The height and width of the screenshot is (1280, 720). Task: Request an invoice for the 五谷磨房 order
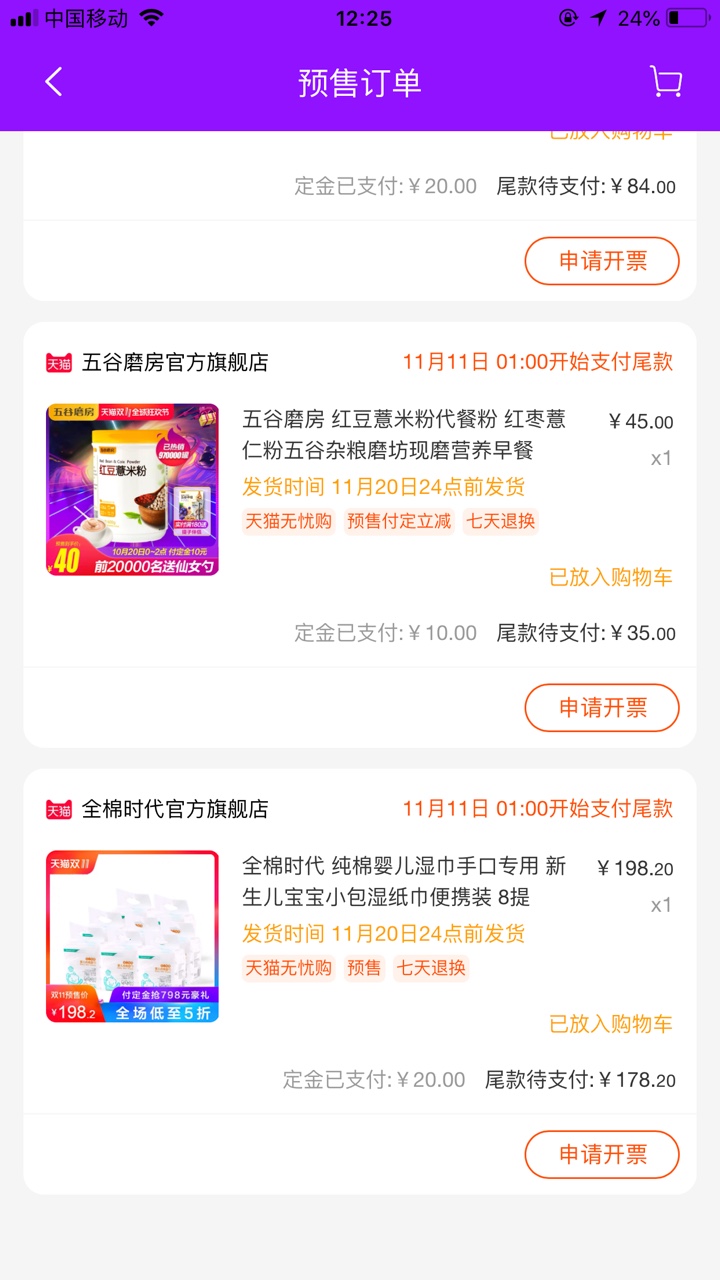click(602, 708)
